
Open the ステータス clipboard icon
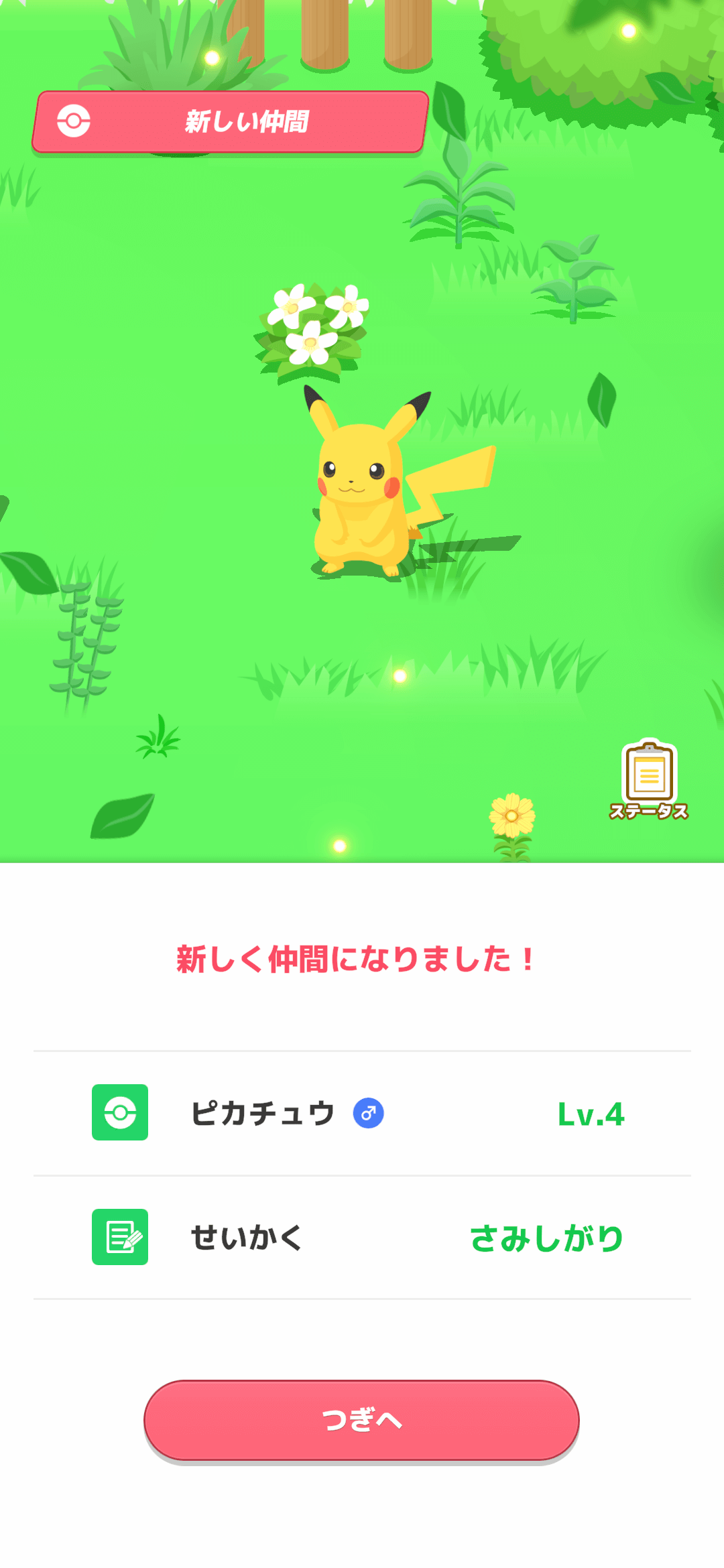(649, 780)
